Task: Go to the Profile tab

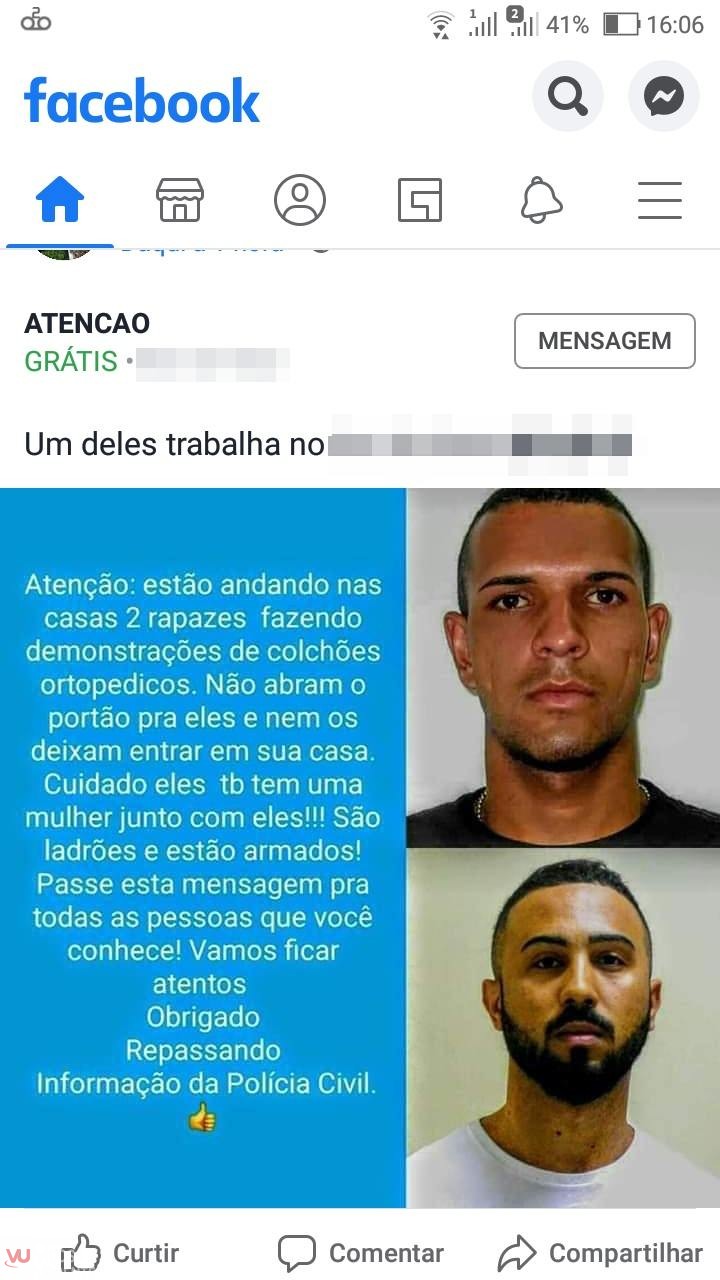Action: pos(300,199)
